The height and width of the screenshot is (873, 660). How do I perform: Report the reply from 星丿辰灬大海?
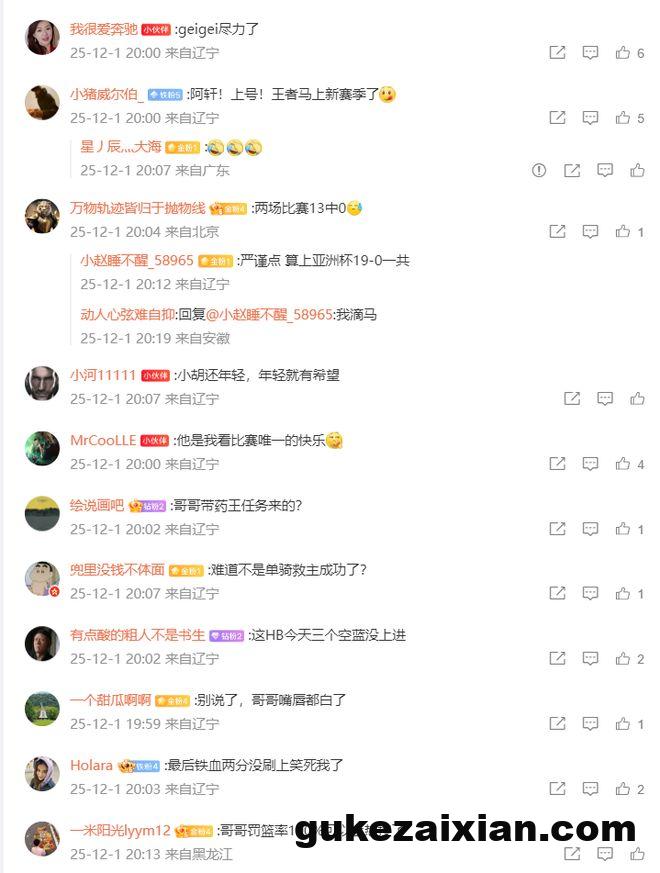pos(539,171)
